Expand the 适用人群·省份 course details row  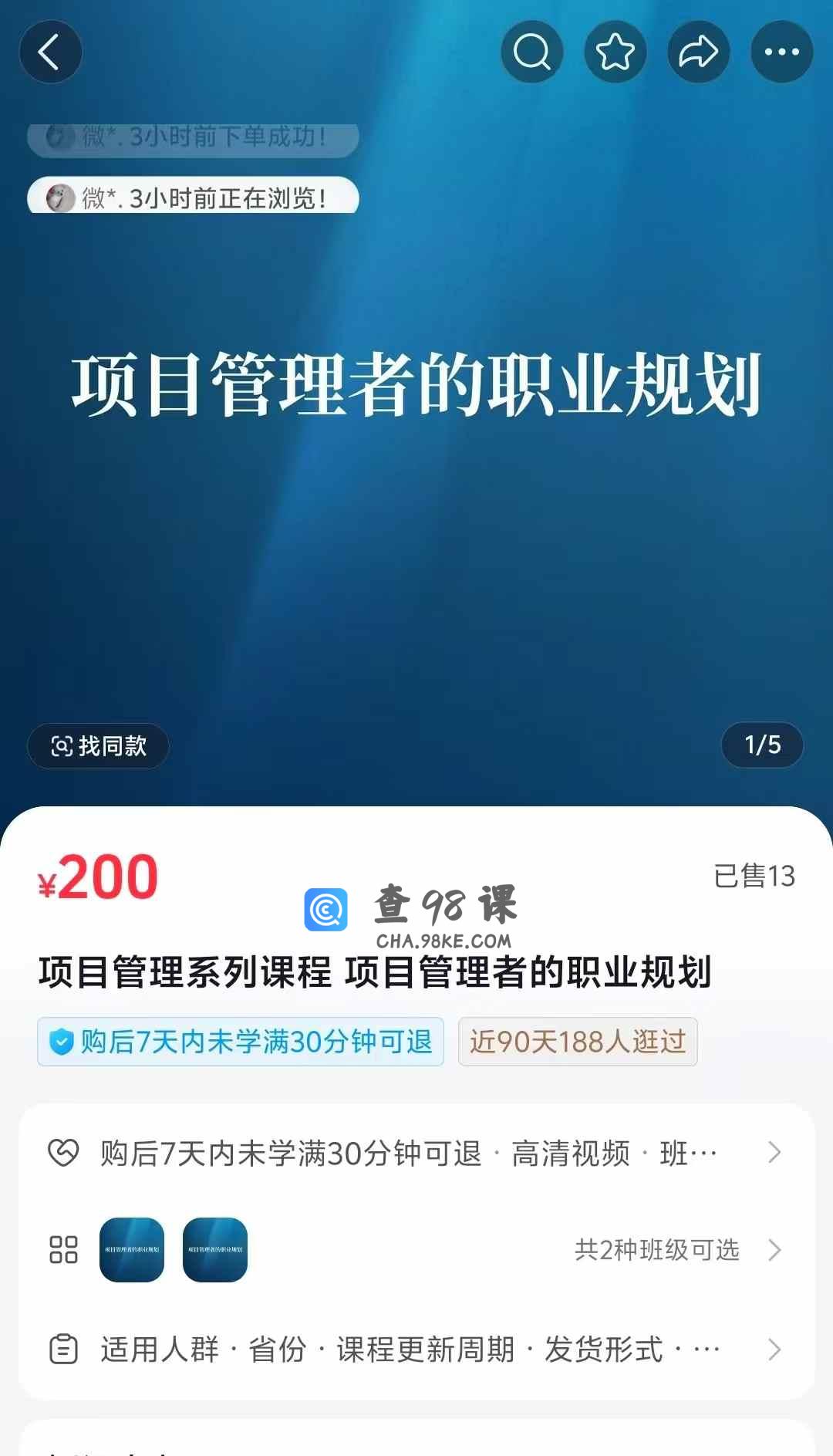point(416,1350)
